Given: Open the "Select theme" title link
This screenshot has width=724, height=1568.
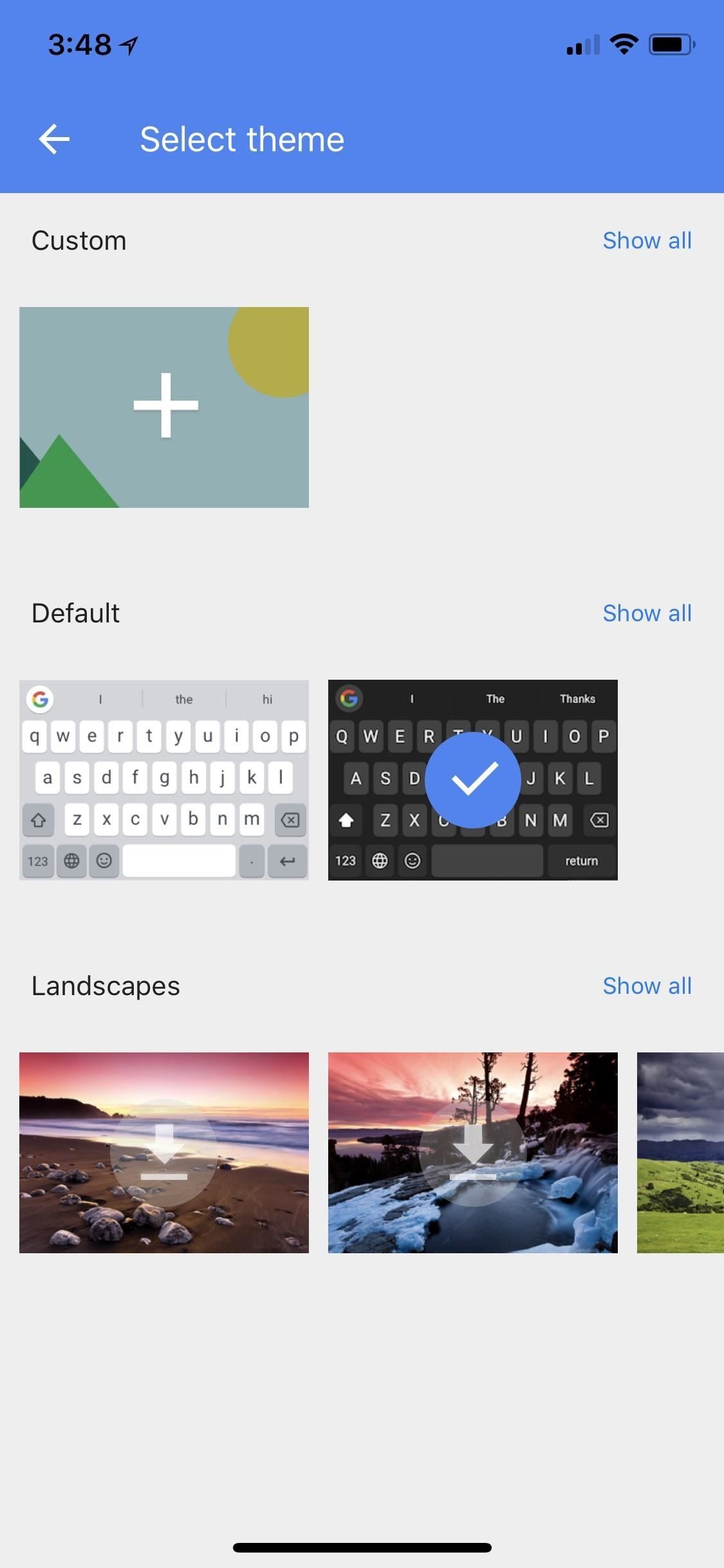Looking at the screenshot, I should (241, 138).
